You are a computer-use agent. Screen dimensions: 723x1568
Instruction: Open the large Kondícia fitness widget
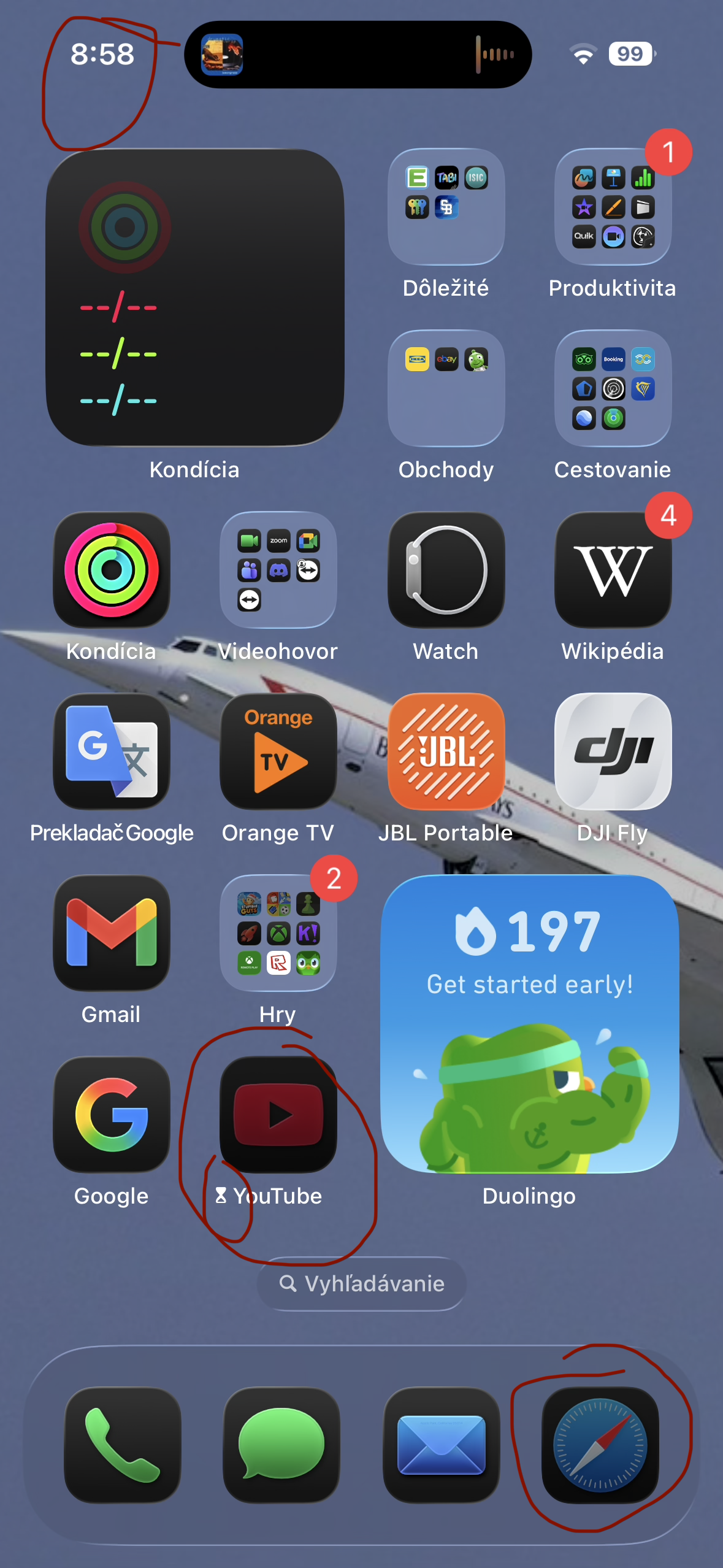(x=195, y=298)
